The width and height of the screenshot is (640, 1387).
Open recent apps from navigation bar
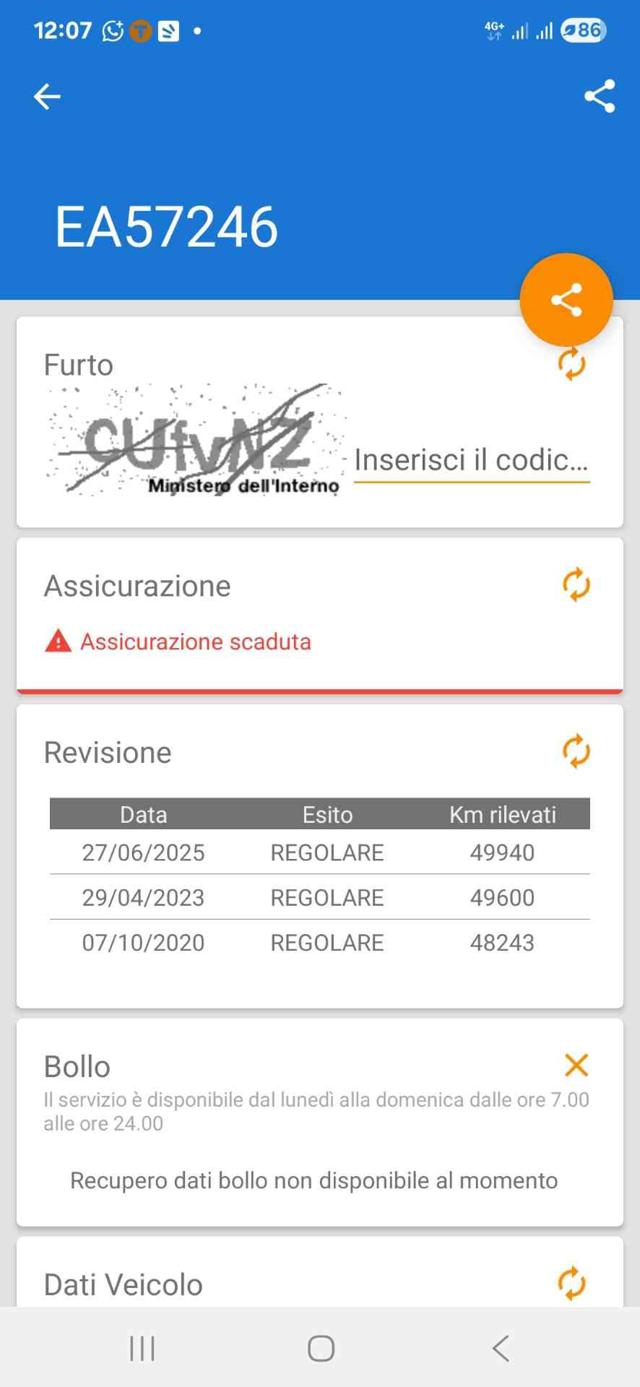coord(142,1348)
